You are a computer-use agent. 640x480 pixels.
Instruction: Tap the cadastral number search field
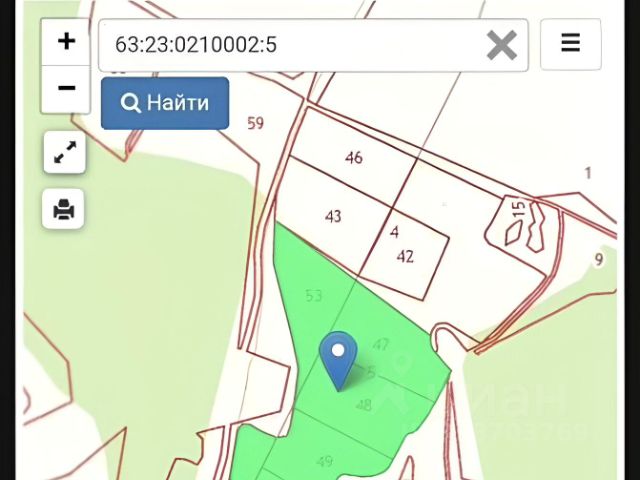290,45
